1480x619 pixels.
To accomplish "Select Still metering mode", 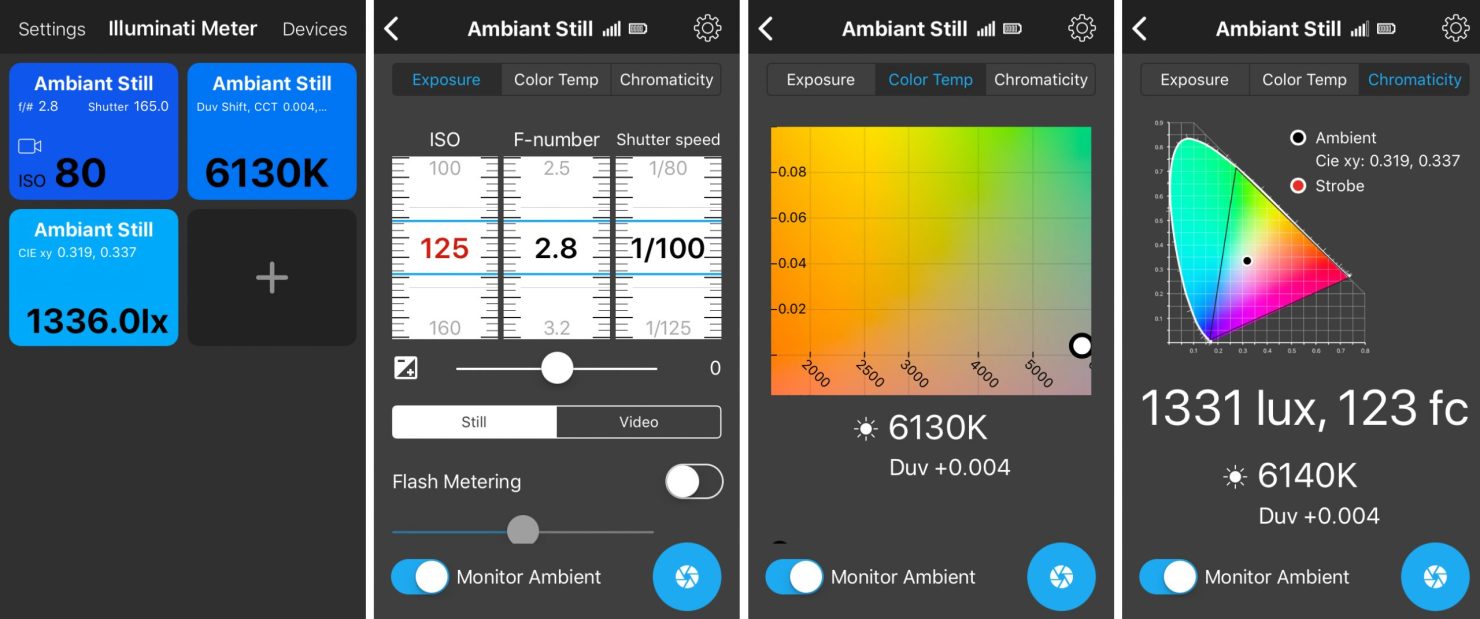I will coord(474,422).
